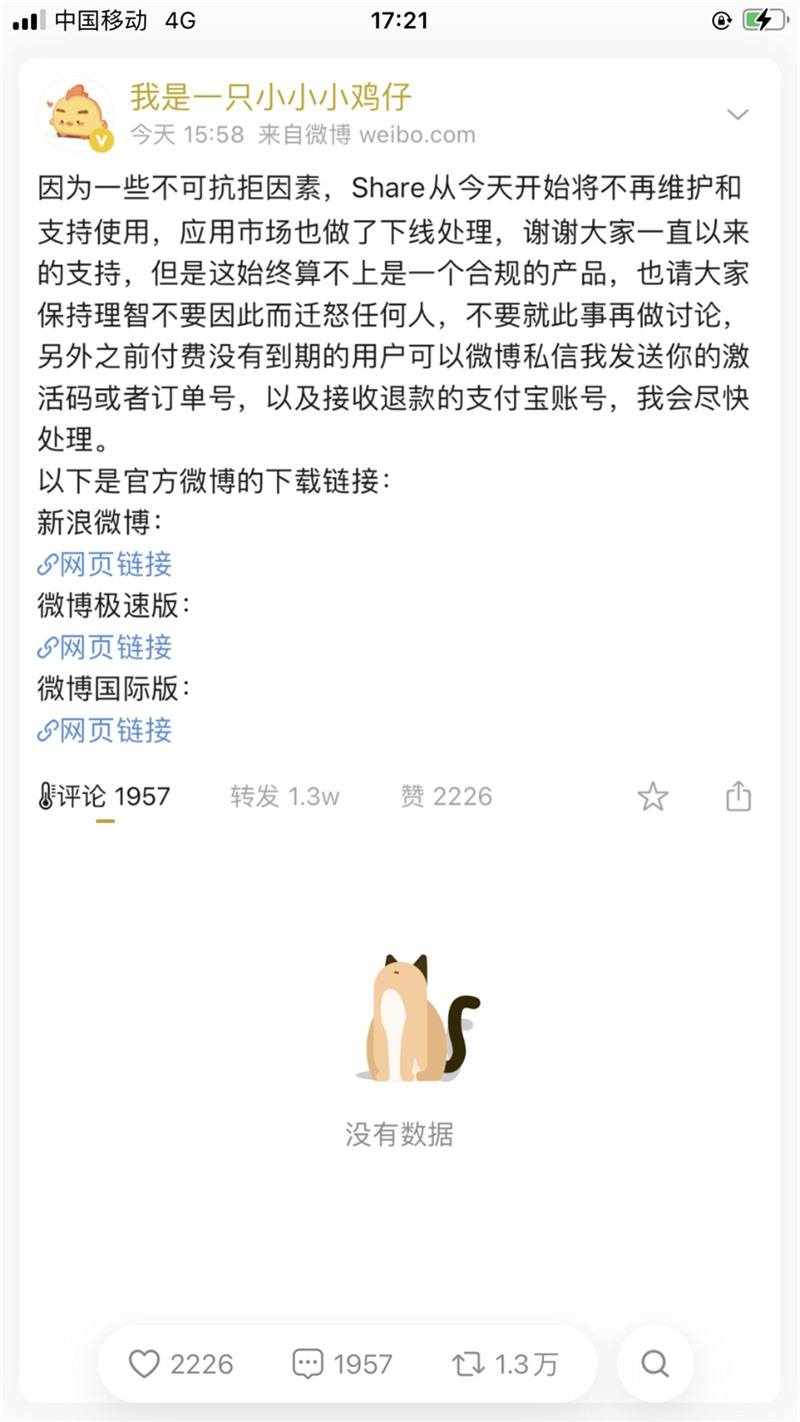Tap the floating search button
The height and width of the screenshot is (1422, 800).
[x=655, y=1364]
